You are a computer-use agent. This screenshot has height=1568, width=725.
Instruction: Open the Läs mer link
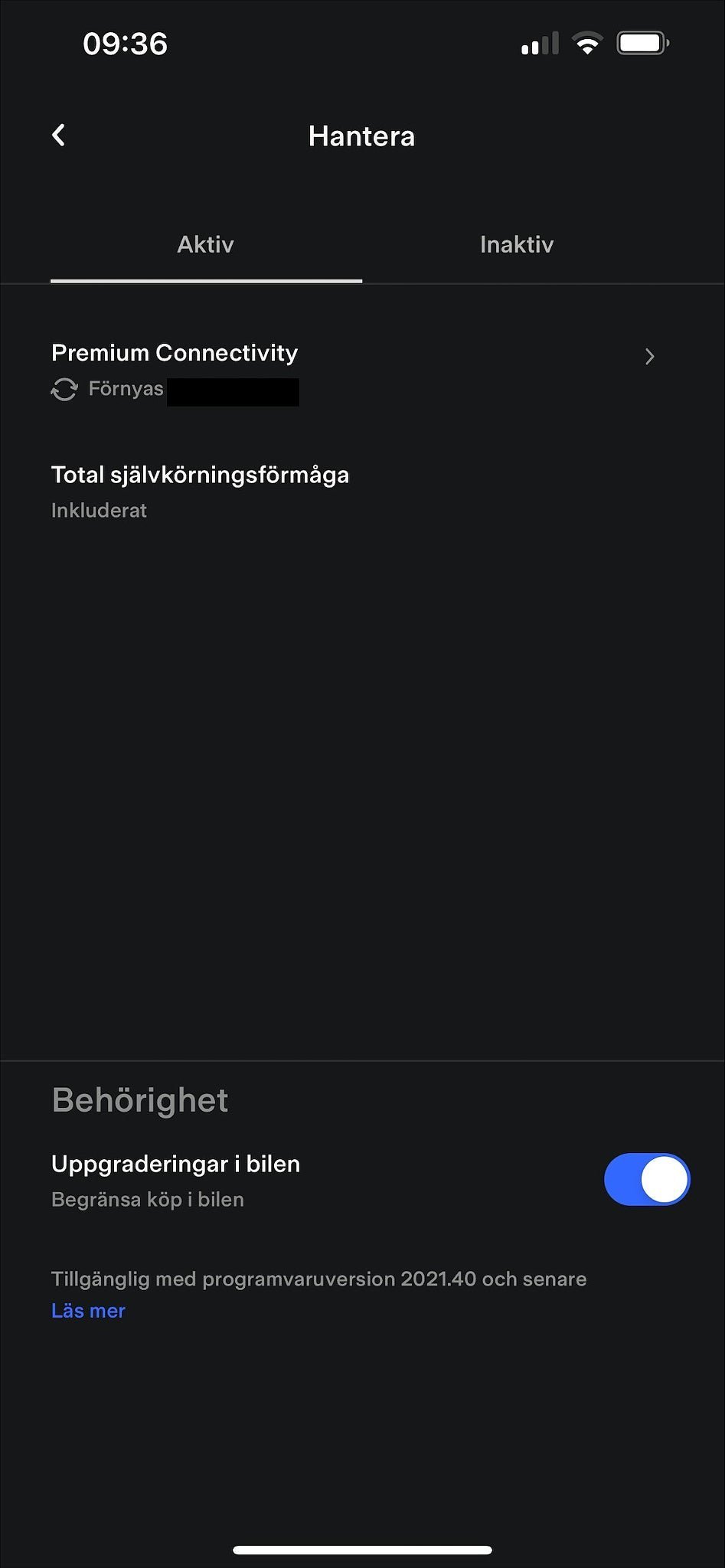(88, 1311)
